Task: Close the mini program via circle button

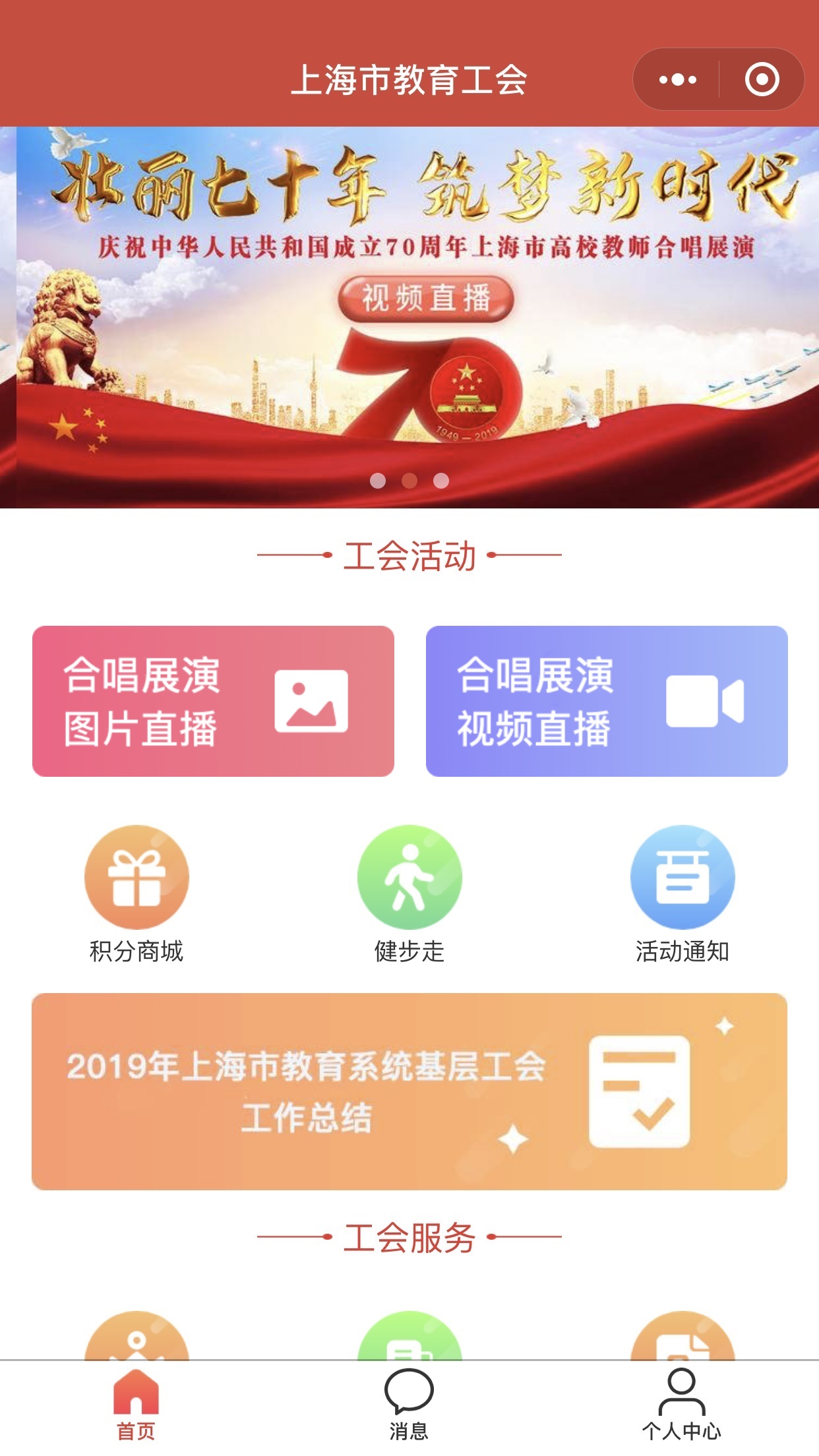Action: (762, 80)
